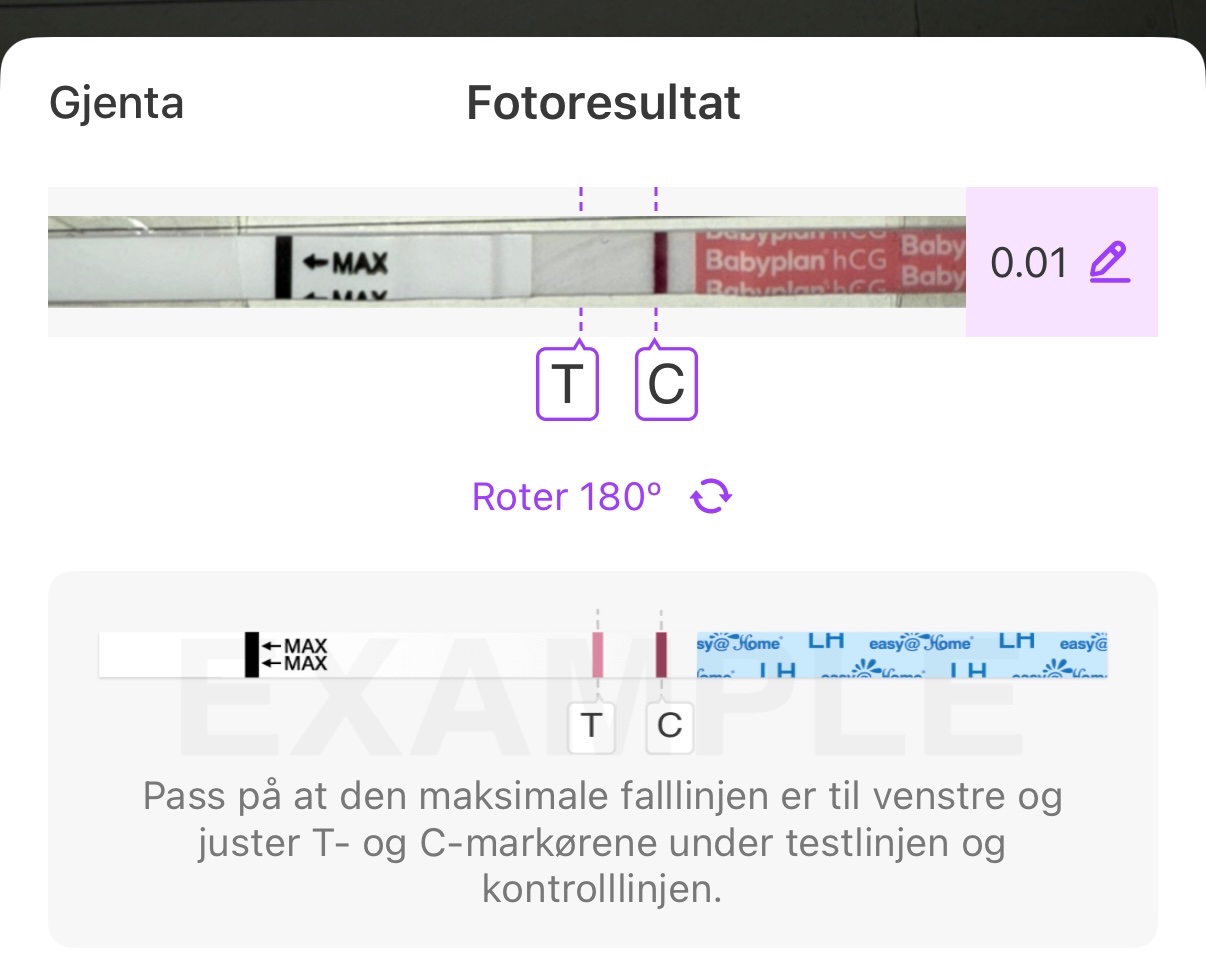Tap Gjenta to retake the photo
1206x968 pixels.
pos(116,103)
